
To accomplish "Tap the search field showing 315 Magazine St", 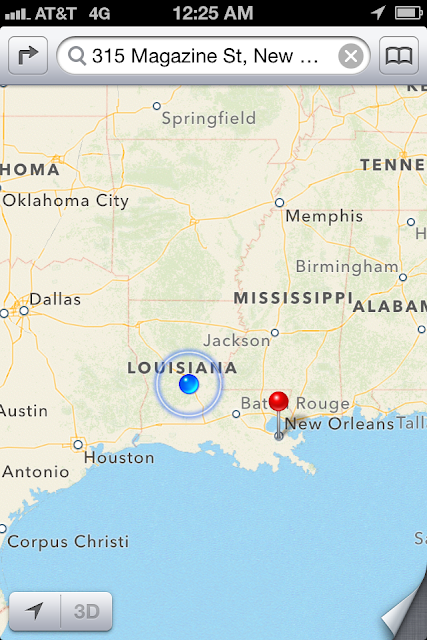I will 213,56.
